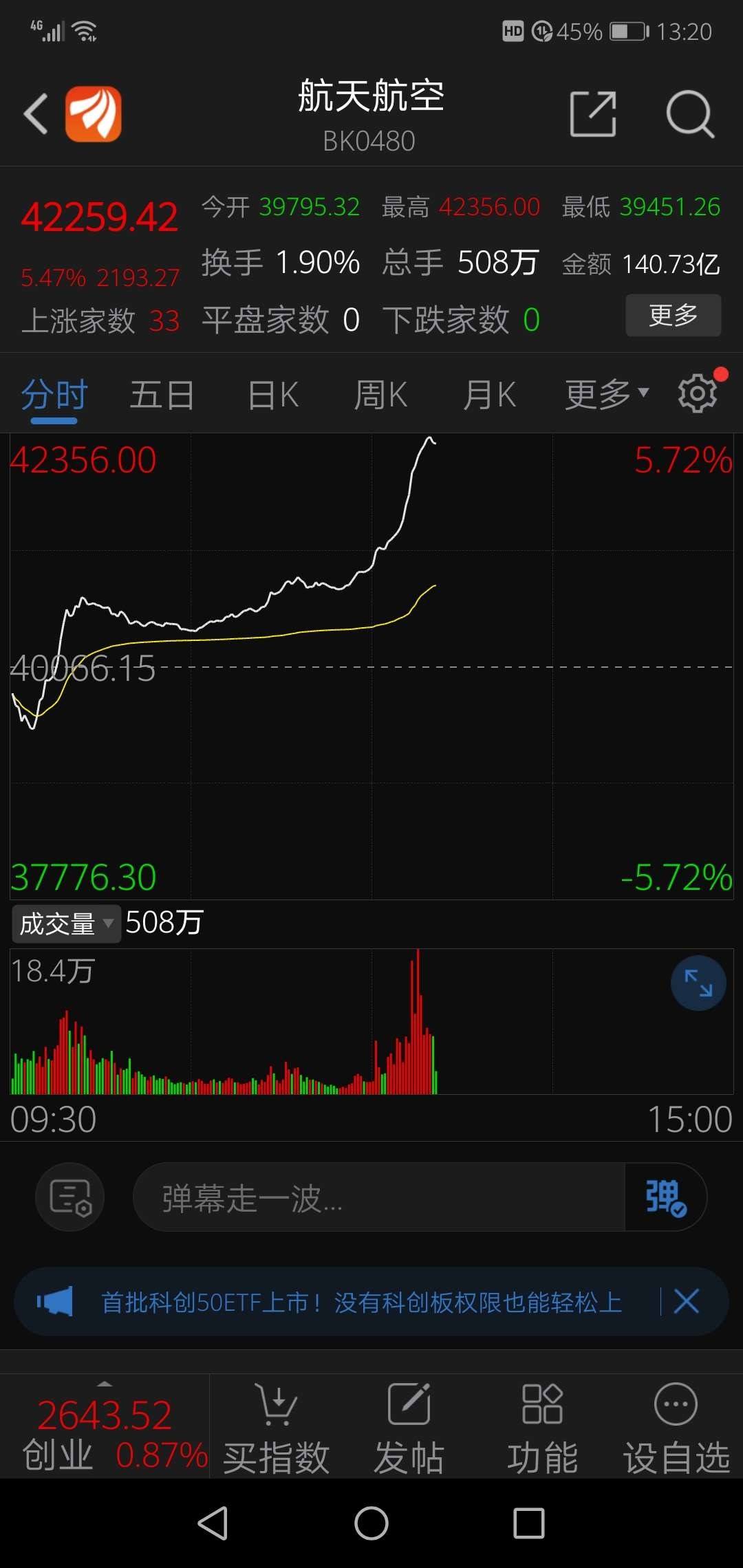Open the 首批科创50ETF上市 announcement banner

coord(361,1302)
